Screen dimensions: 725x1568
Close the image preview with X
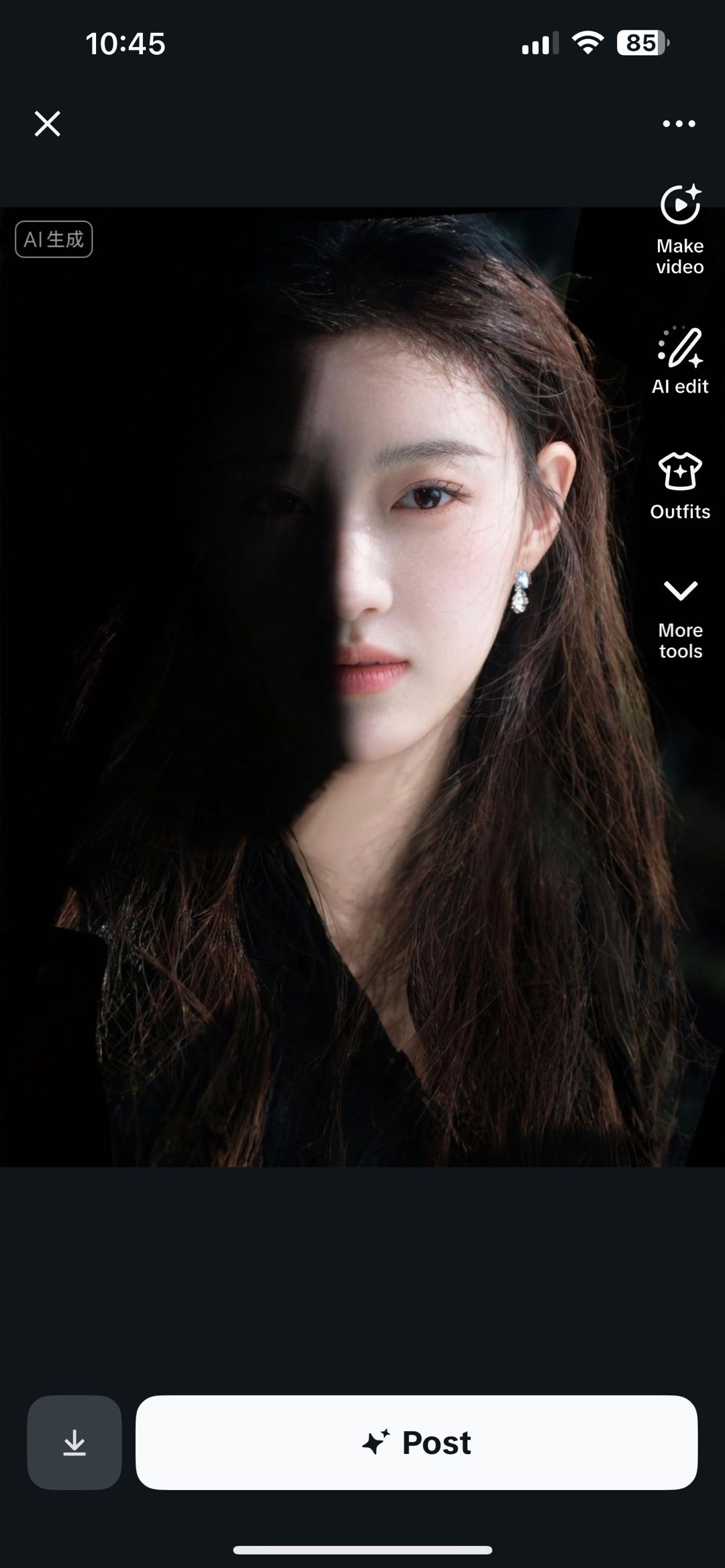(x=47, y=124)
